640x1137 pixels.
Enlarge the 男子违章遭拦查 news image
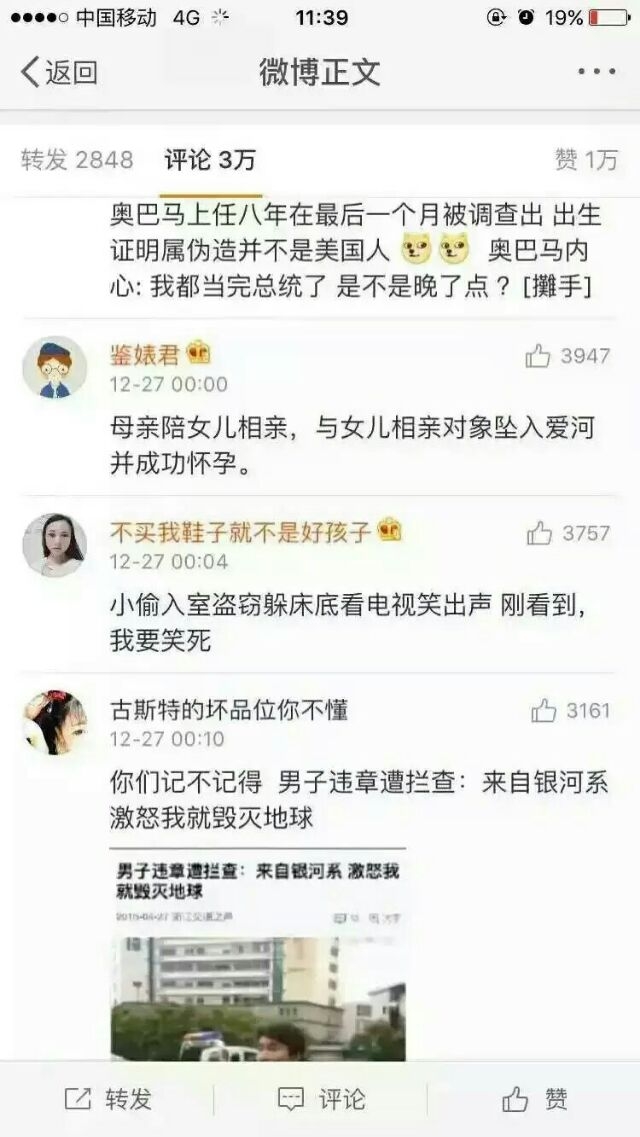[258, 954]
